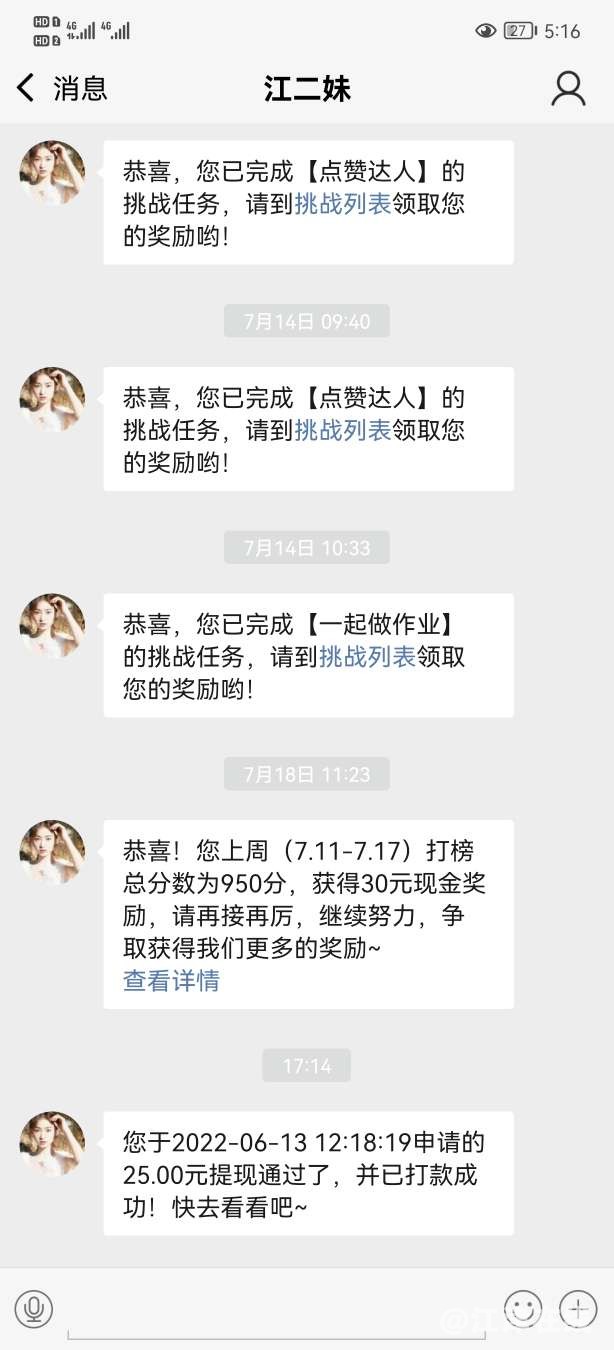
Task: Tap 江二妹's avatar beside withdrawal message
Action: click(x=52, y=1143)
